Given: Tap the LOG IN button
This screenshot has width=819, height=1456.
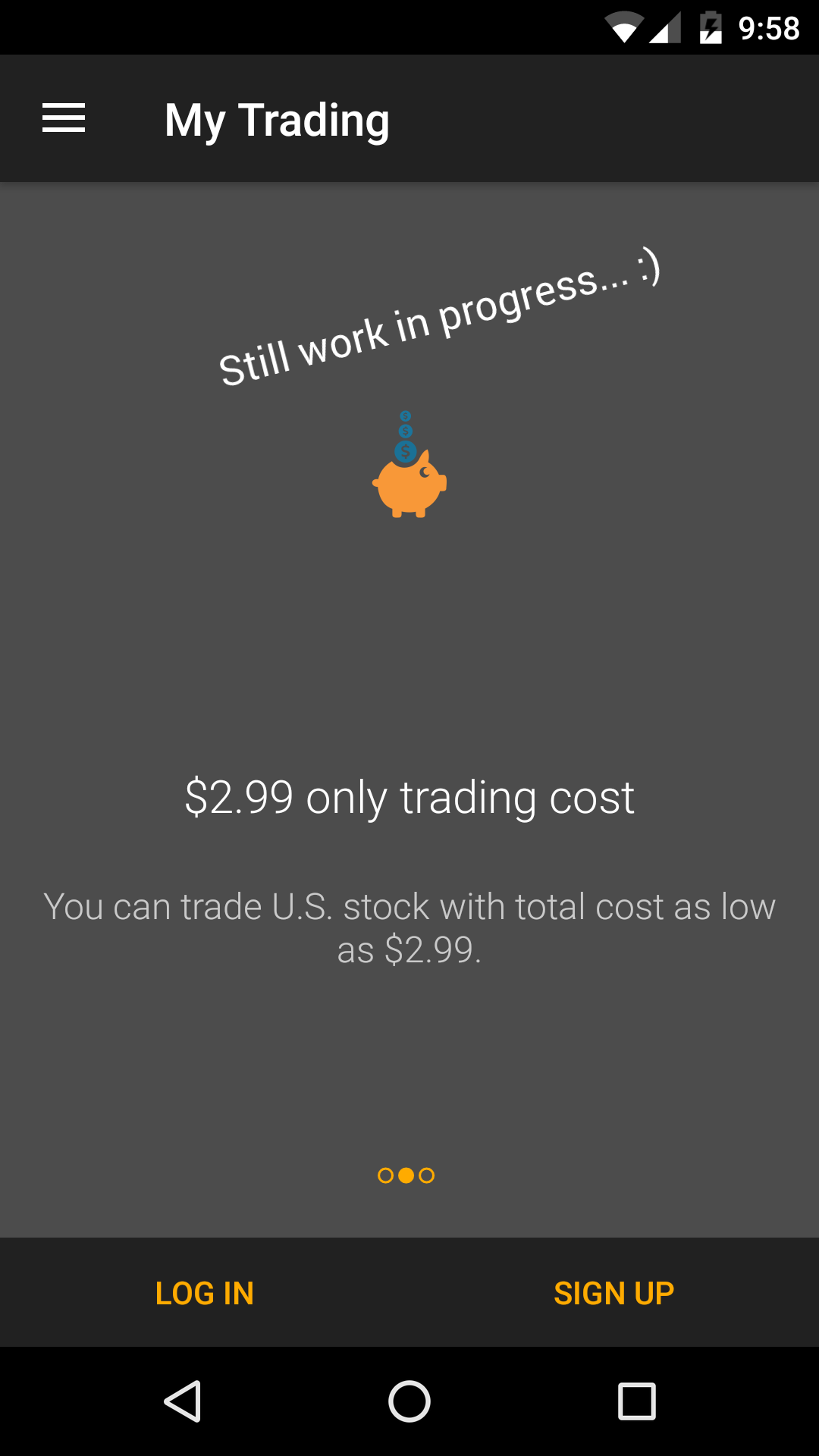Looking at the screenshot, I should (205, 1293).
